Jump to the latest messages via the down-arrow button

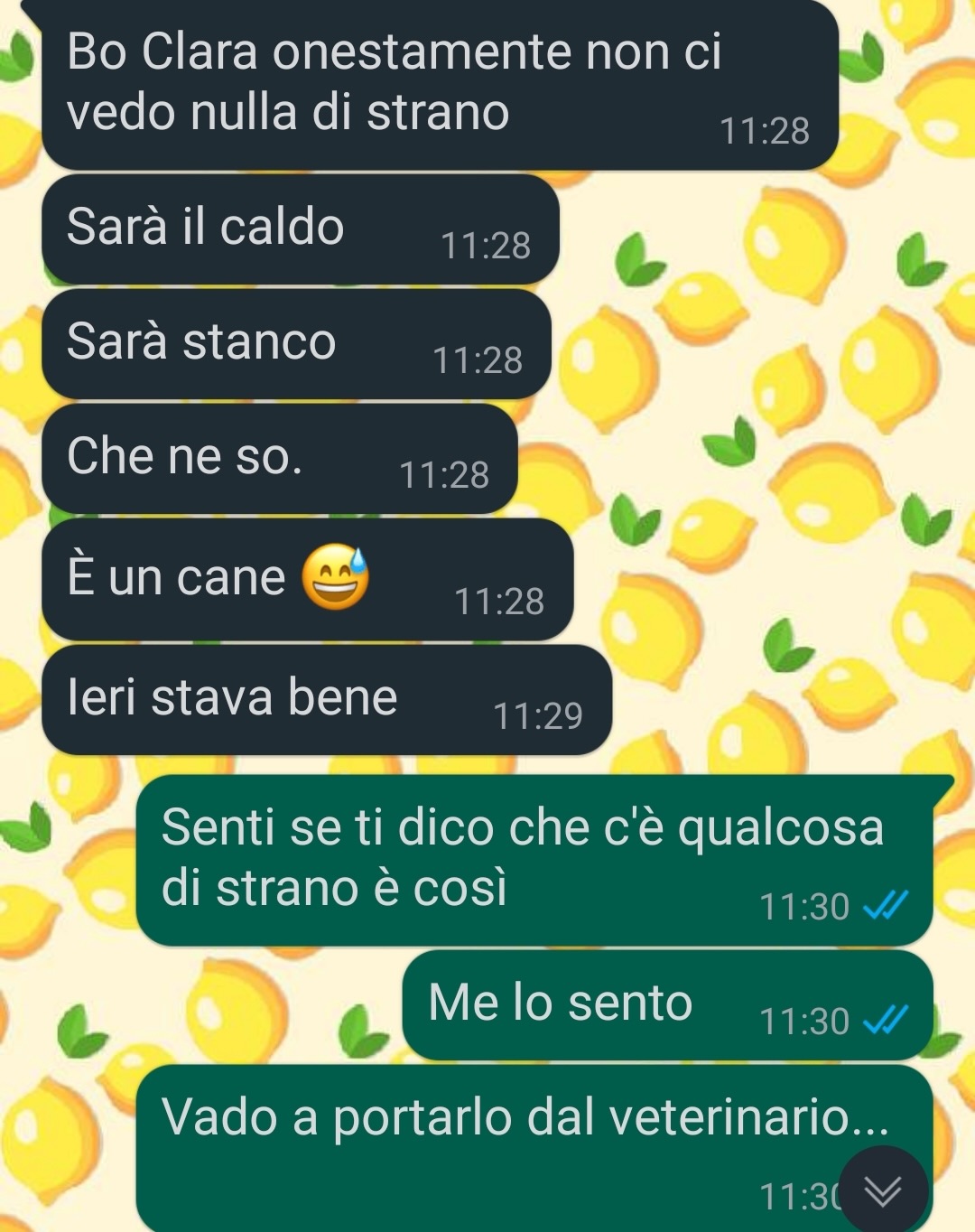click(x=883, y=1191)
